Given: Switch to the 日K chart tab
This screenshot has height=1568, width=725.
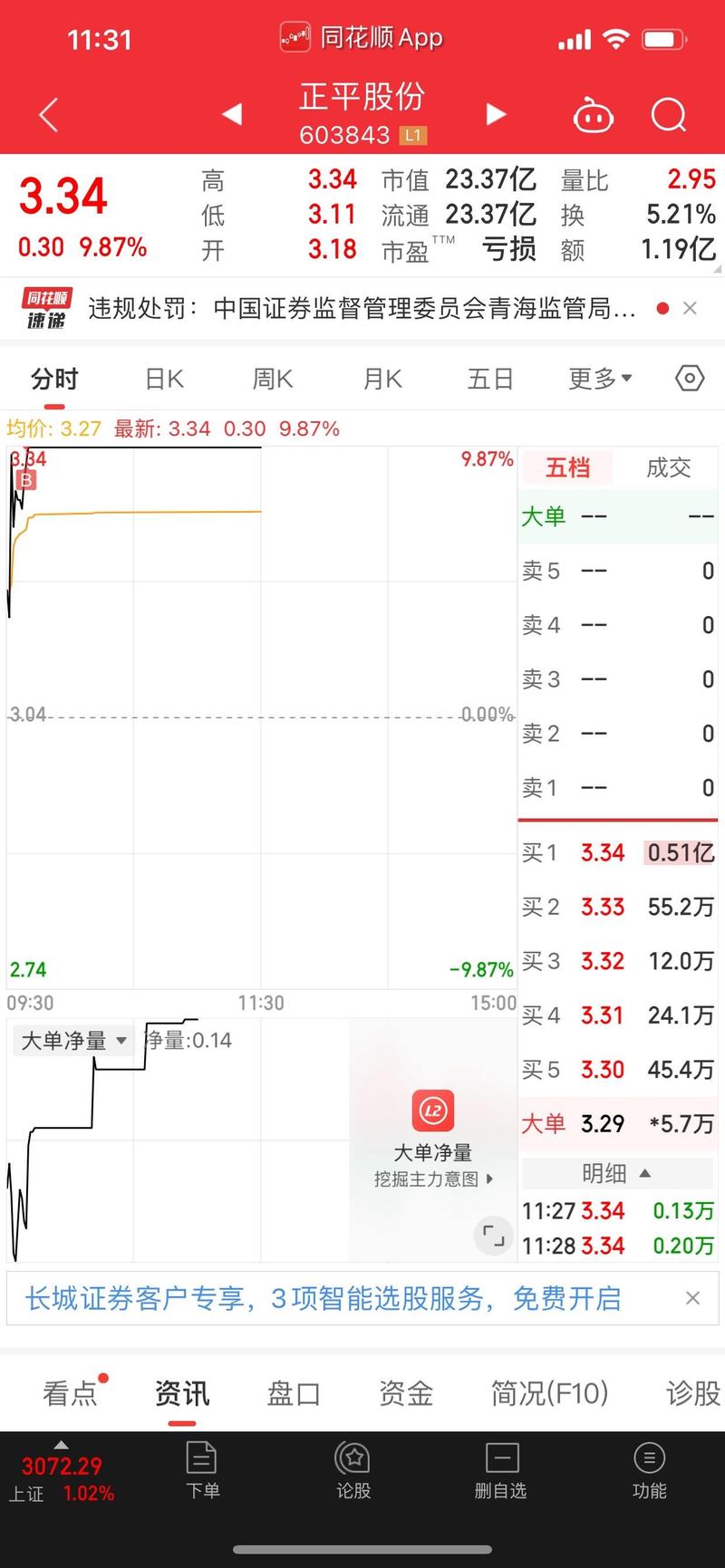Looking at the screenshot, I should pyautogui.click(x=164, y=379).
